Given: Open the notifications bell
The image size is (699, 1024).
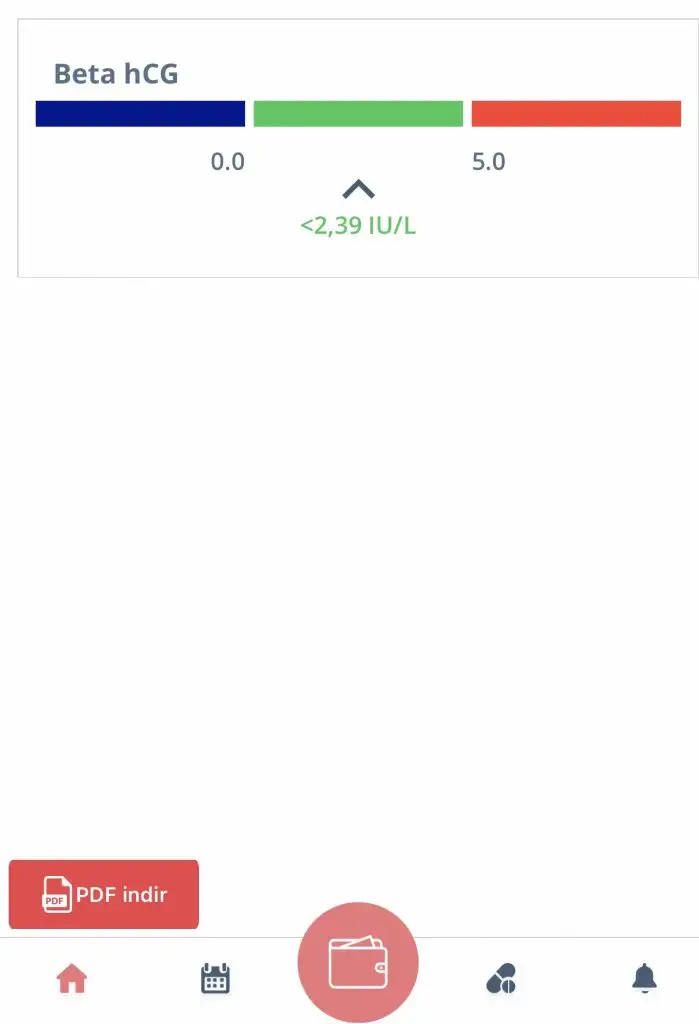Looking at the screenshot, I should click(x=645, y=978).
